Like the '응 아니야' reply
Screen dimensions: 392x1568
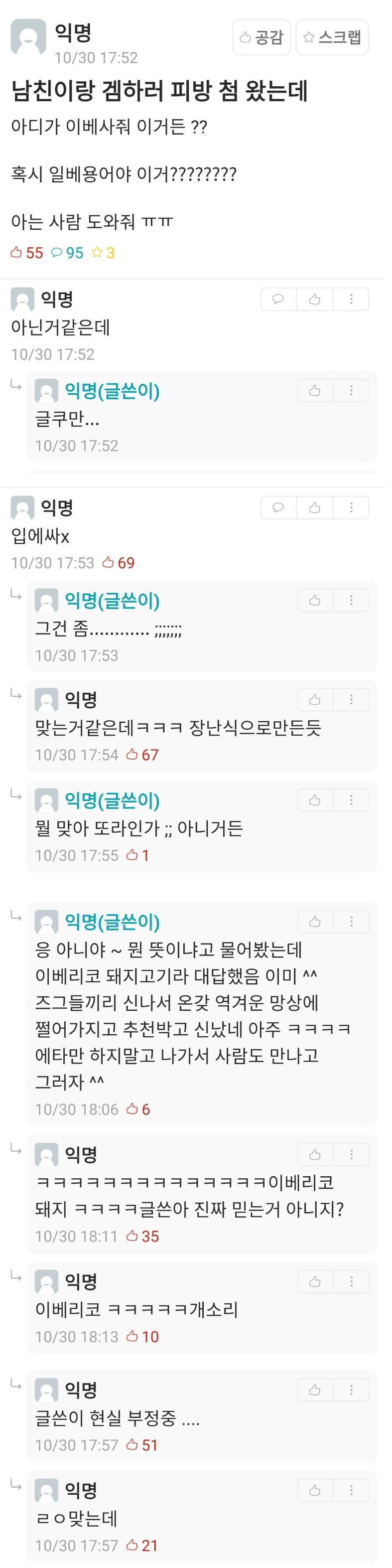point(315,922)
